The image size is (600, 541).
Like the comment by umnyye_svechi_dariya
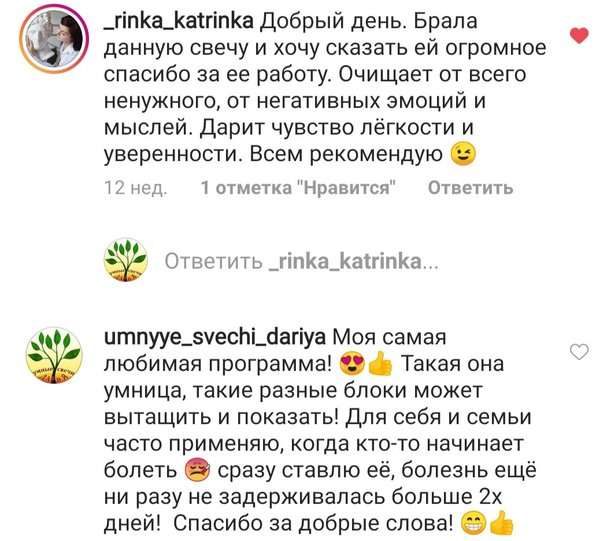point(578,351)
